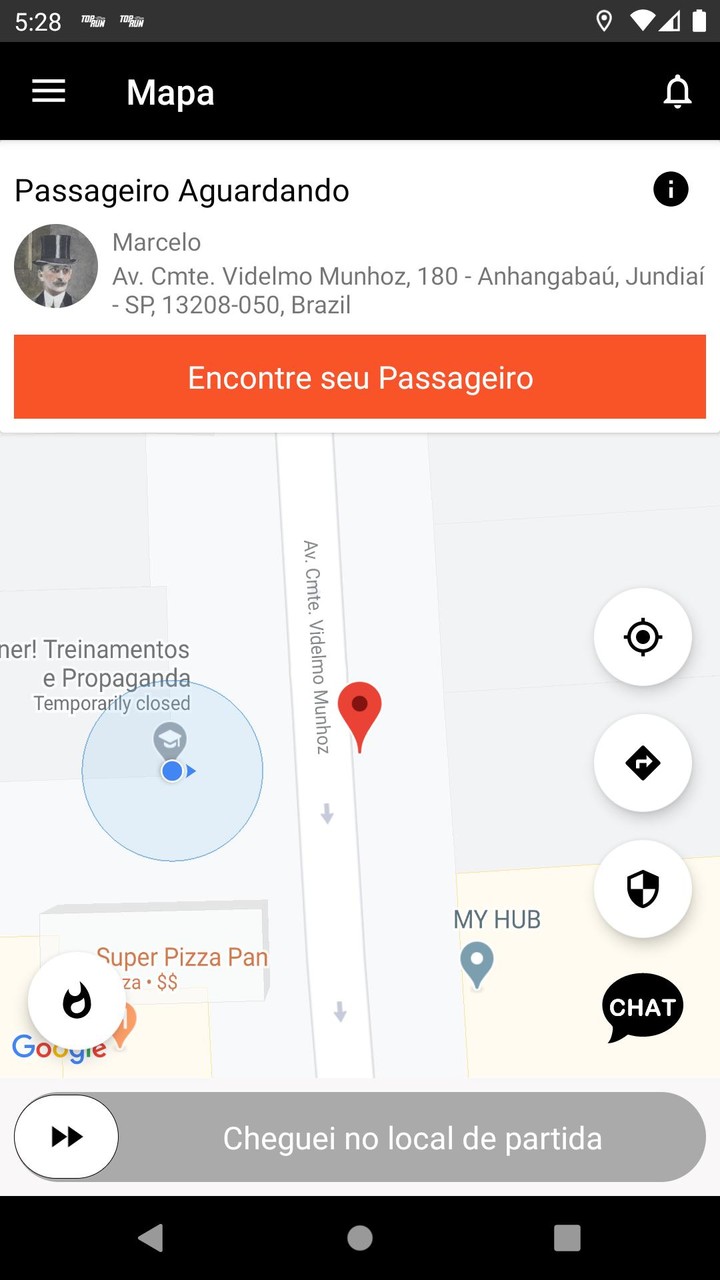Open turn-by-turn directions button
Viewport: 720px width, 1280px height.
click(x=642, y=763)
